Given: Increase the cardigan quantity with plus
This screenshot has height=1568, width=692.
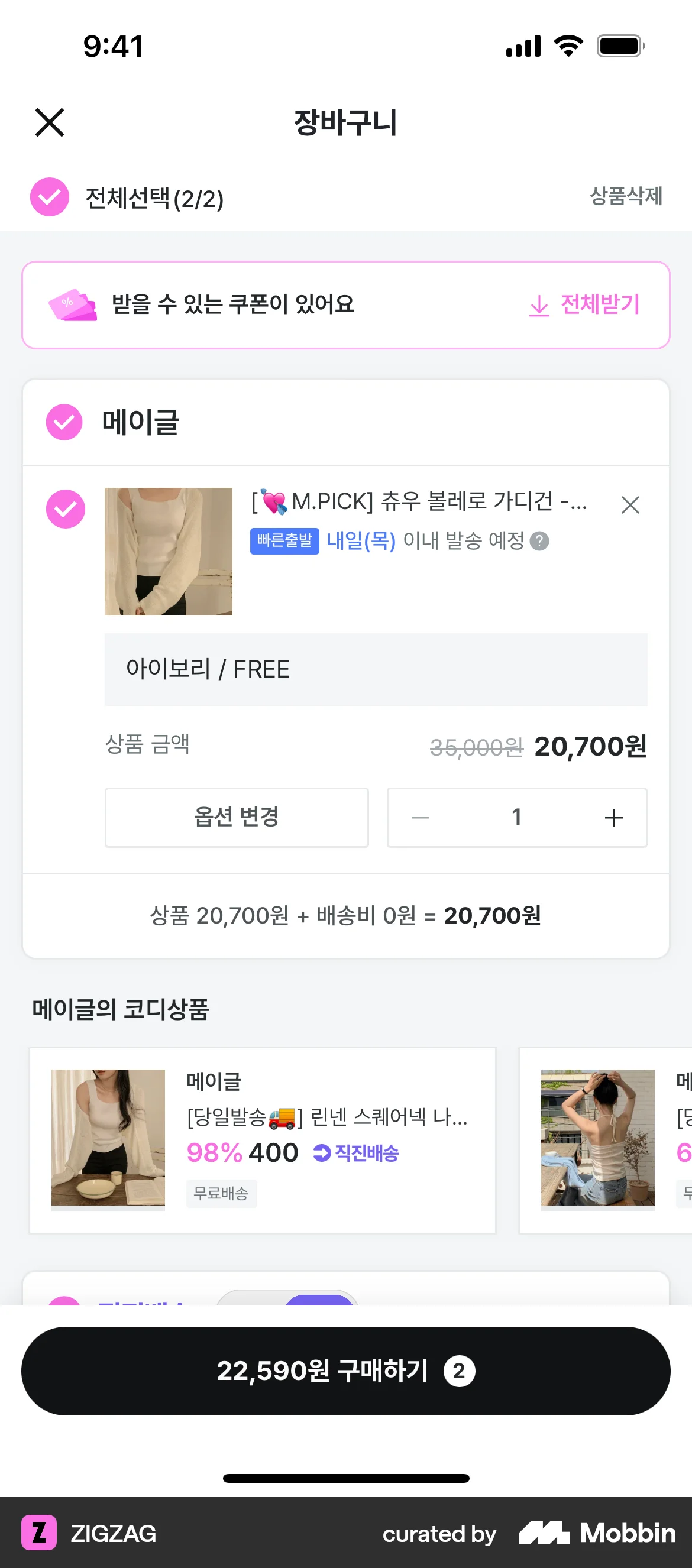Looking at the screenshot, I should [613, 817].
